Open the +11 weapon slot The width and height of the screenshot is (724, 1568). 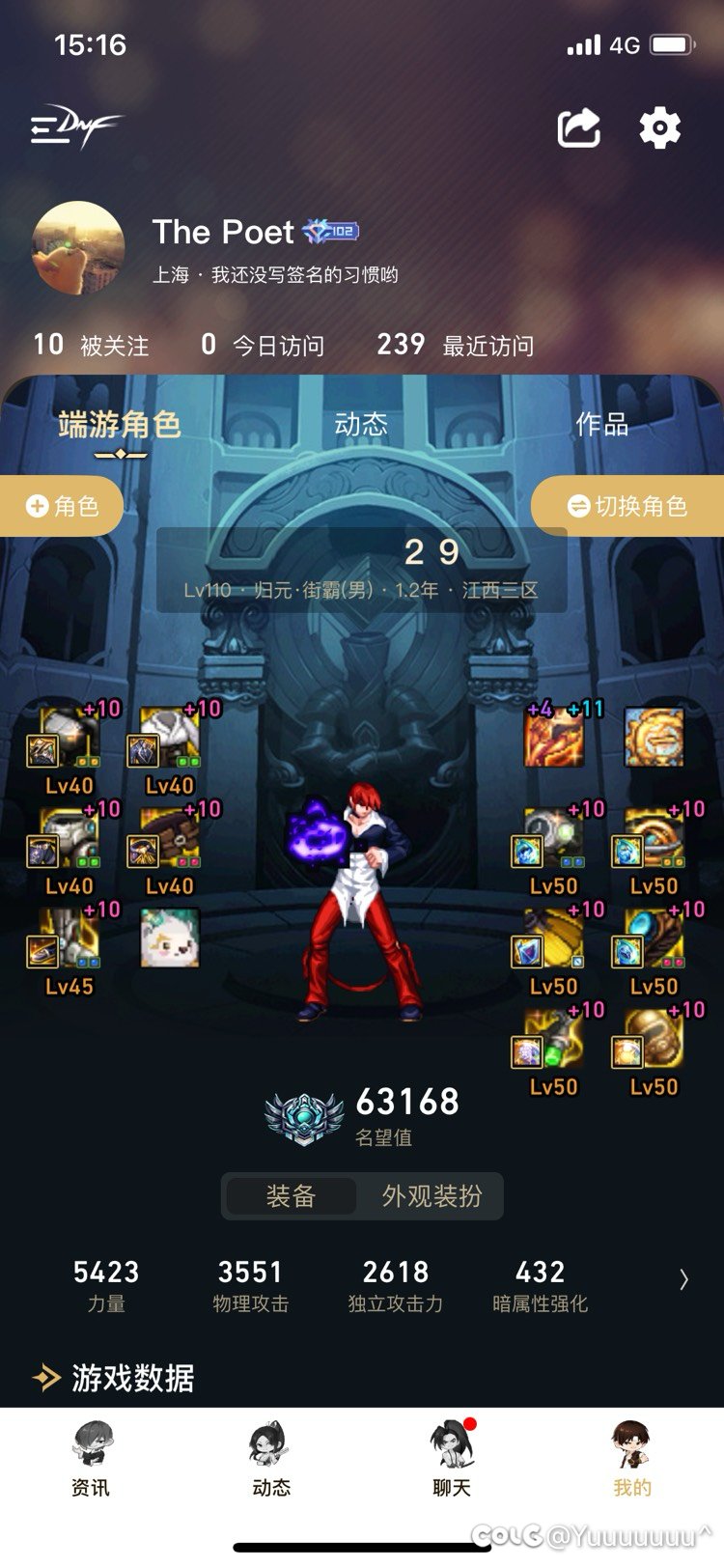(554, 737)
